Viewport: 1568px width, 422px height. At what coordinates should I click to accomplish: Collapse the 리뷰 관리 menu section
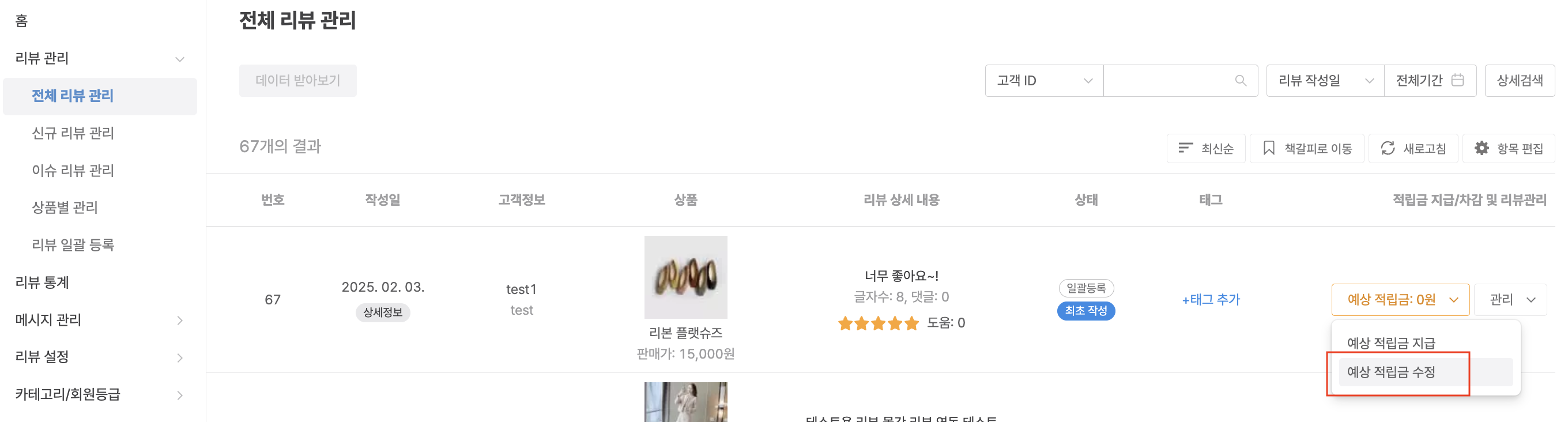click(x=179, y=59)
